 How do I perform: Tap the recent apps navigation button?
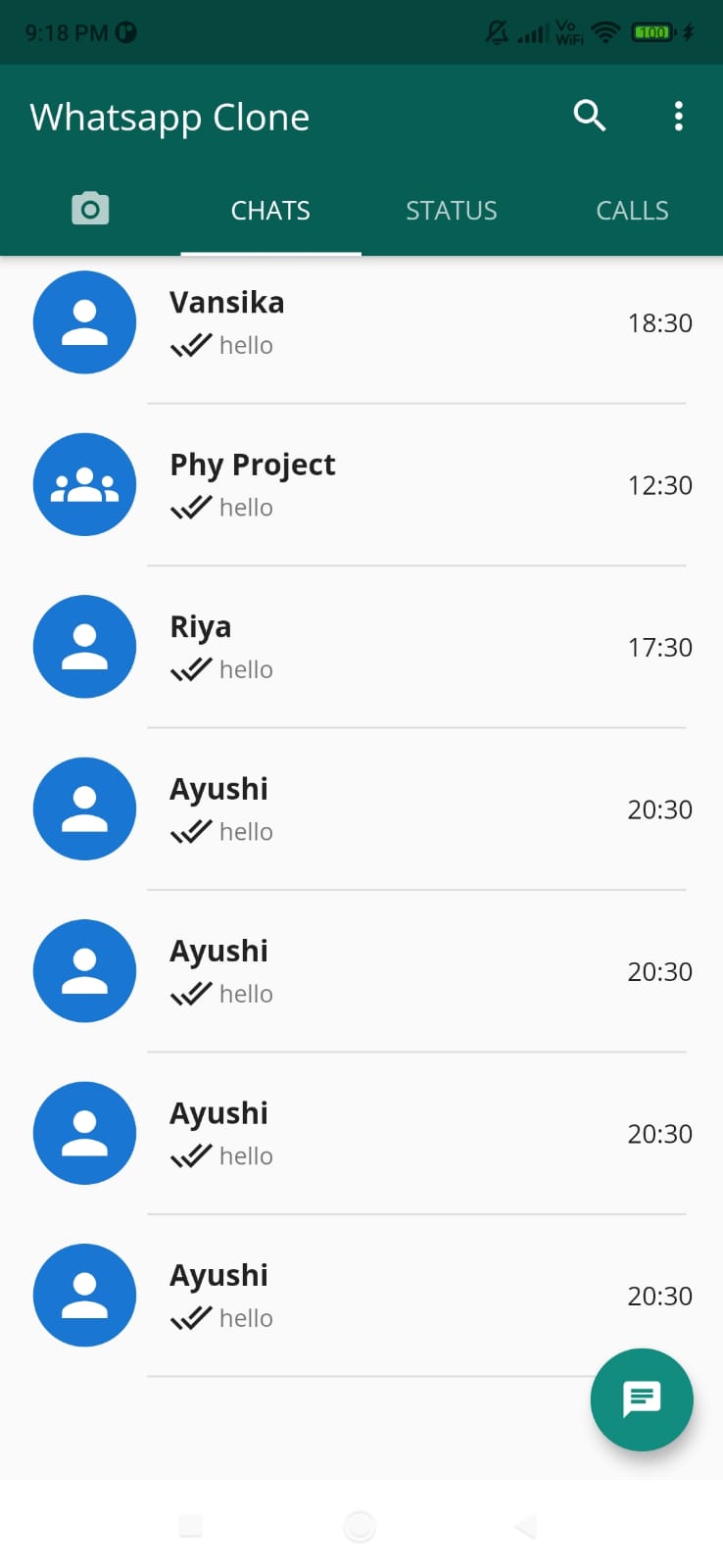190,1525
